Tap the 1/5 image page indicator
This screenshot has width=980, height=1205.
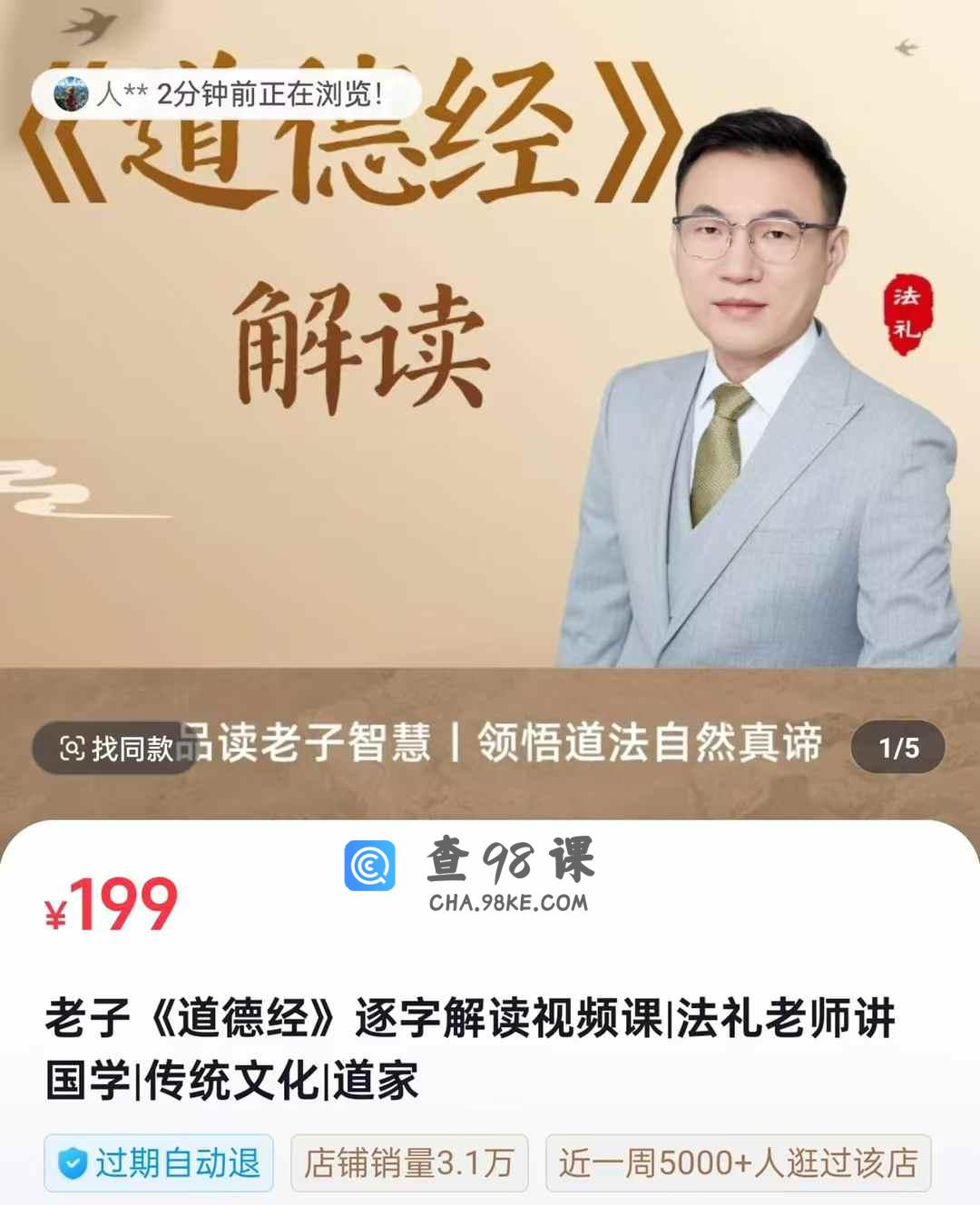click(897, 748)
